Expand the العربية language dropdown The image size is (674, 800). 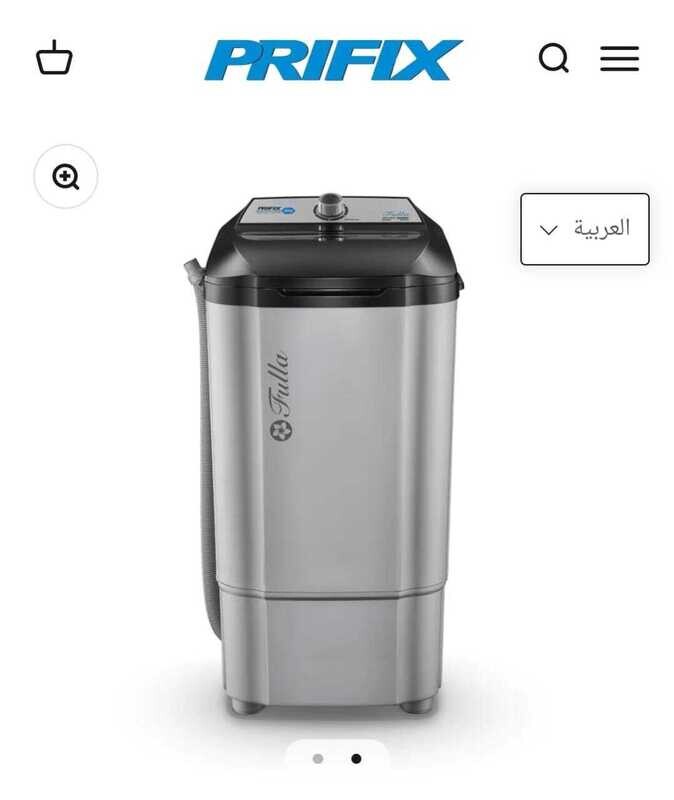584,229
